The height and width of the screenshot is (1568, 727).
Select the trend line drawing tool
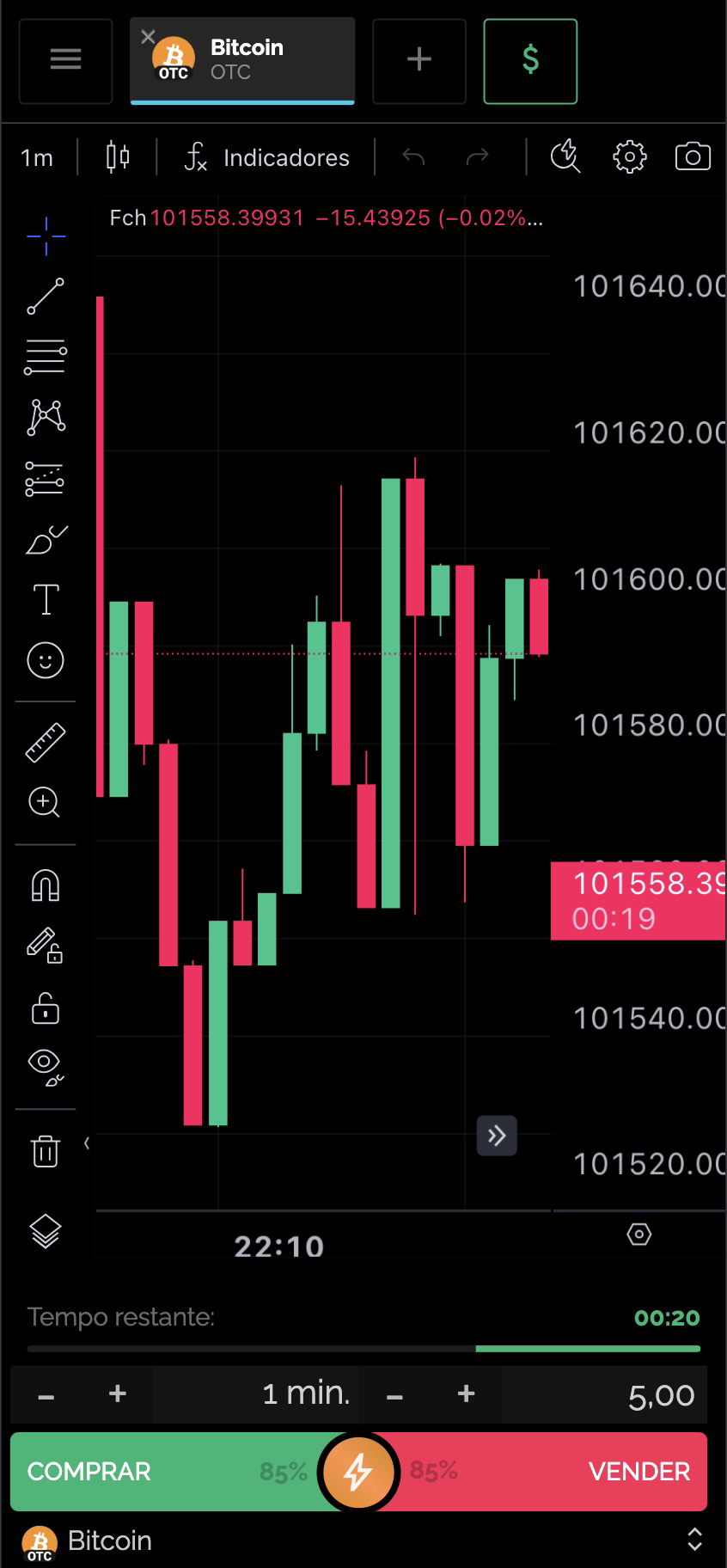coord(45,297)
